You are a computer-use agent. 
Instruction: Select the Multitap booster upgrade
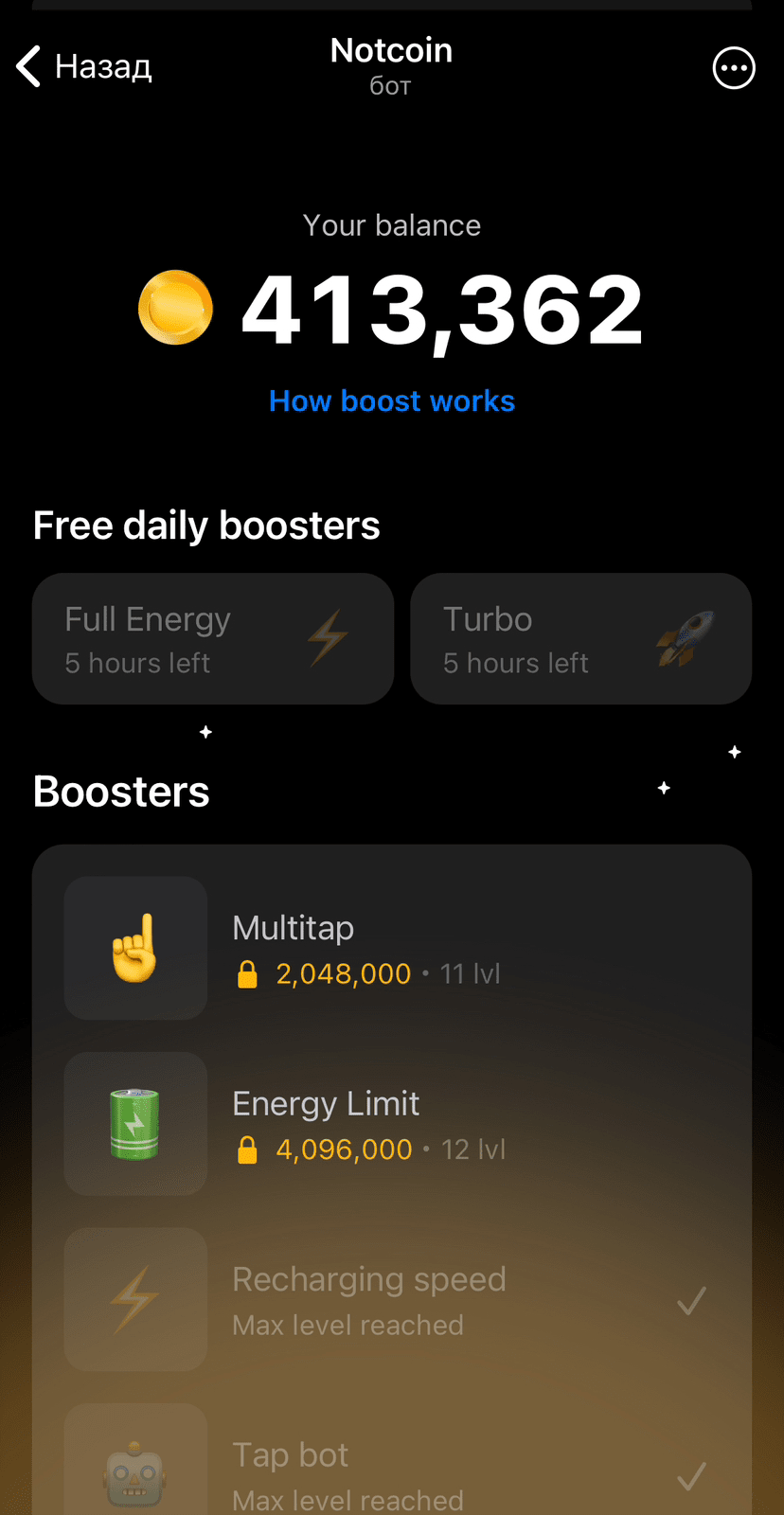391,948
